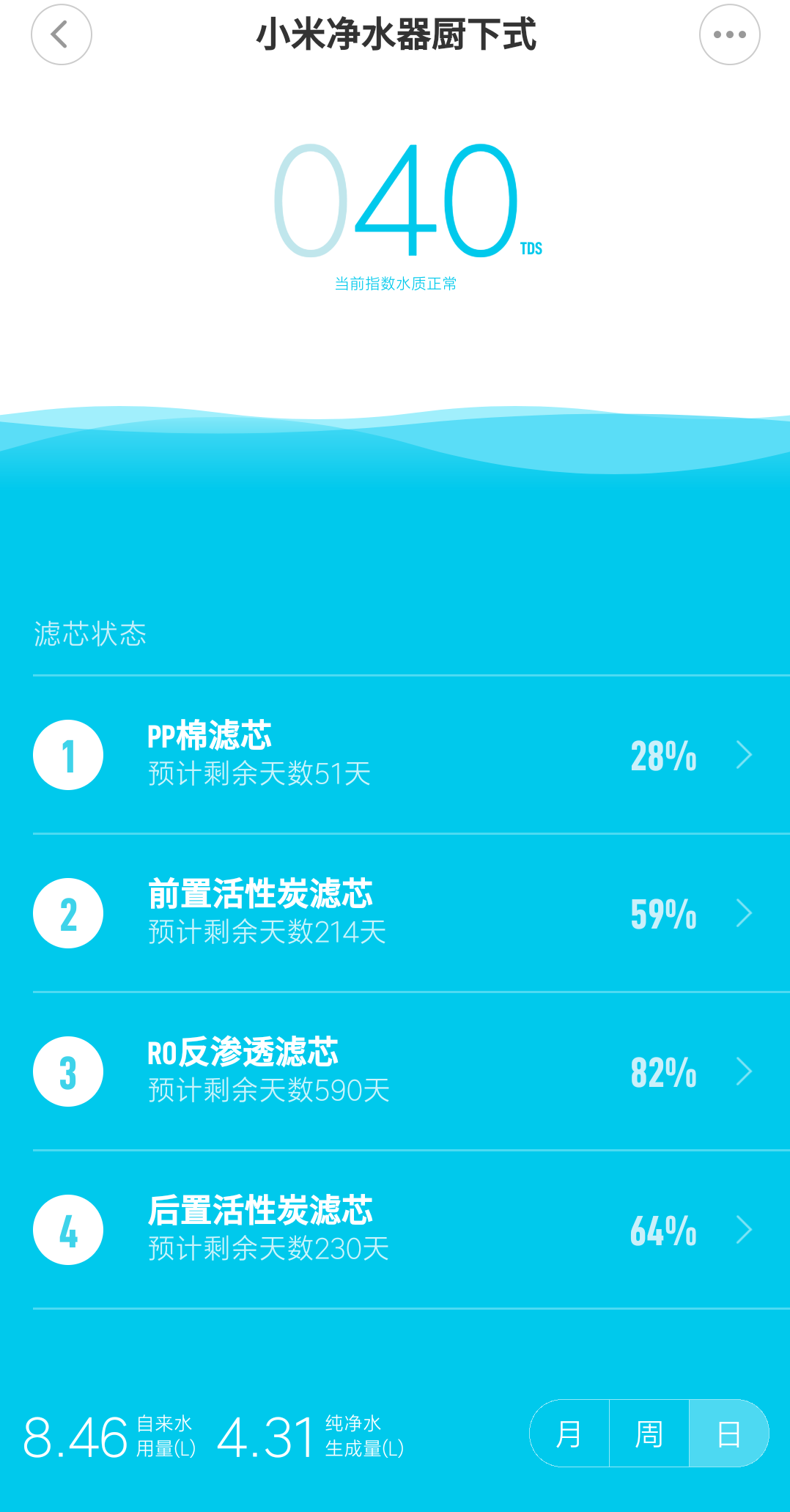Switch to 周 weekly statistics
This screenshot has width=790, height=1512.
pyautogui.click(x=649, y=1432)
